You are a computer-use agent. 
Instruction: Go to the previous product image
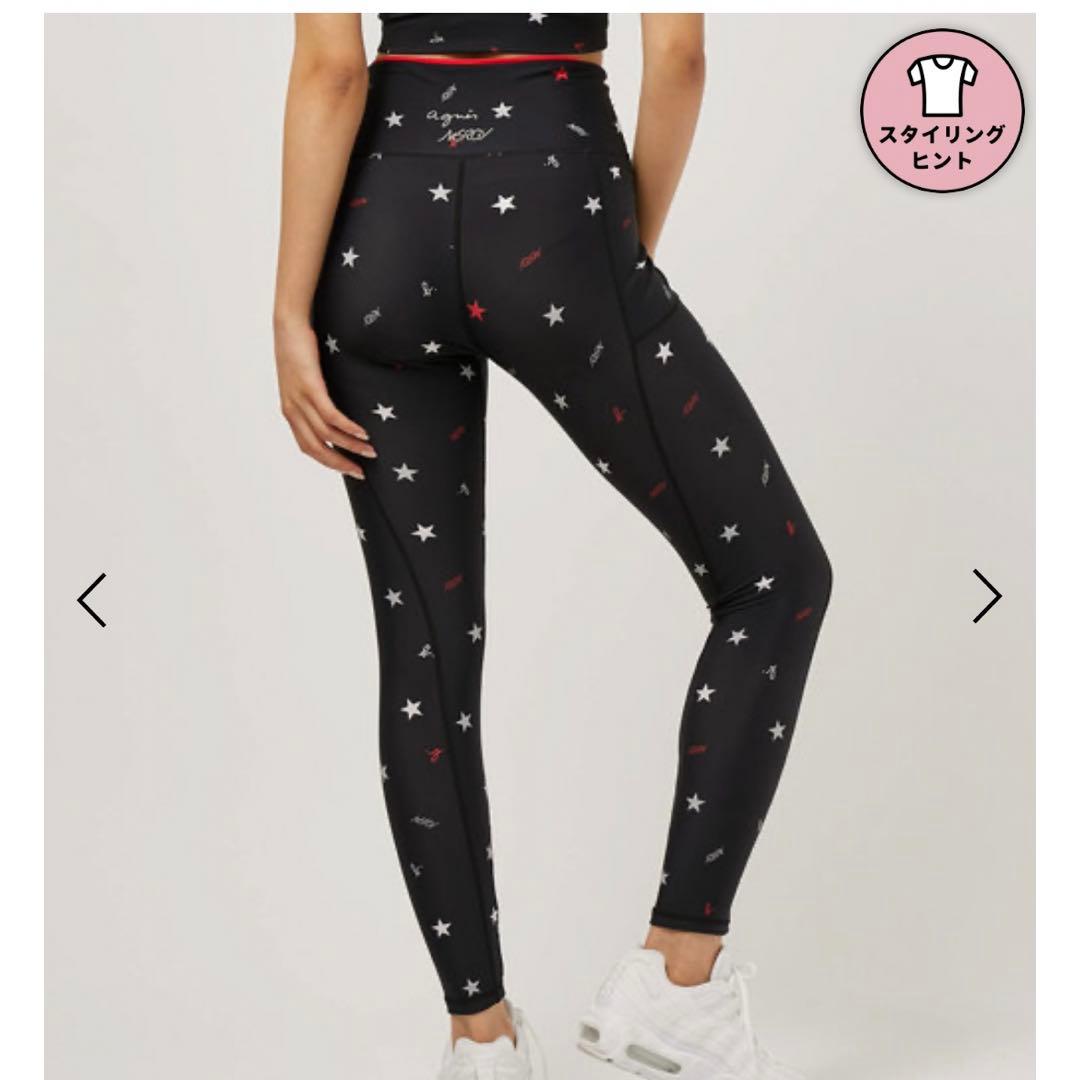tap(92, 599)
